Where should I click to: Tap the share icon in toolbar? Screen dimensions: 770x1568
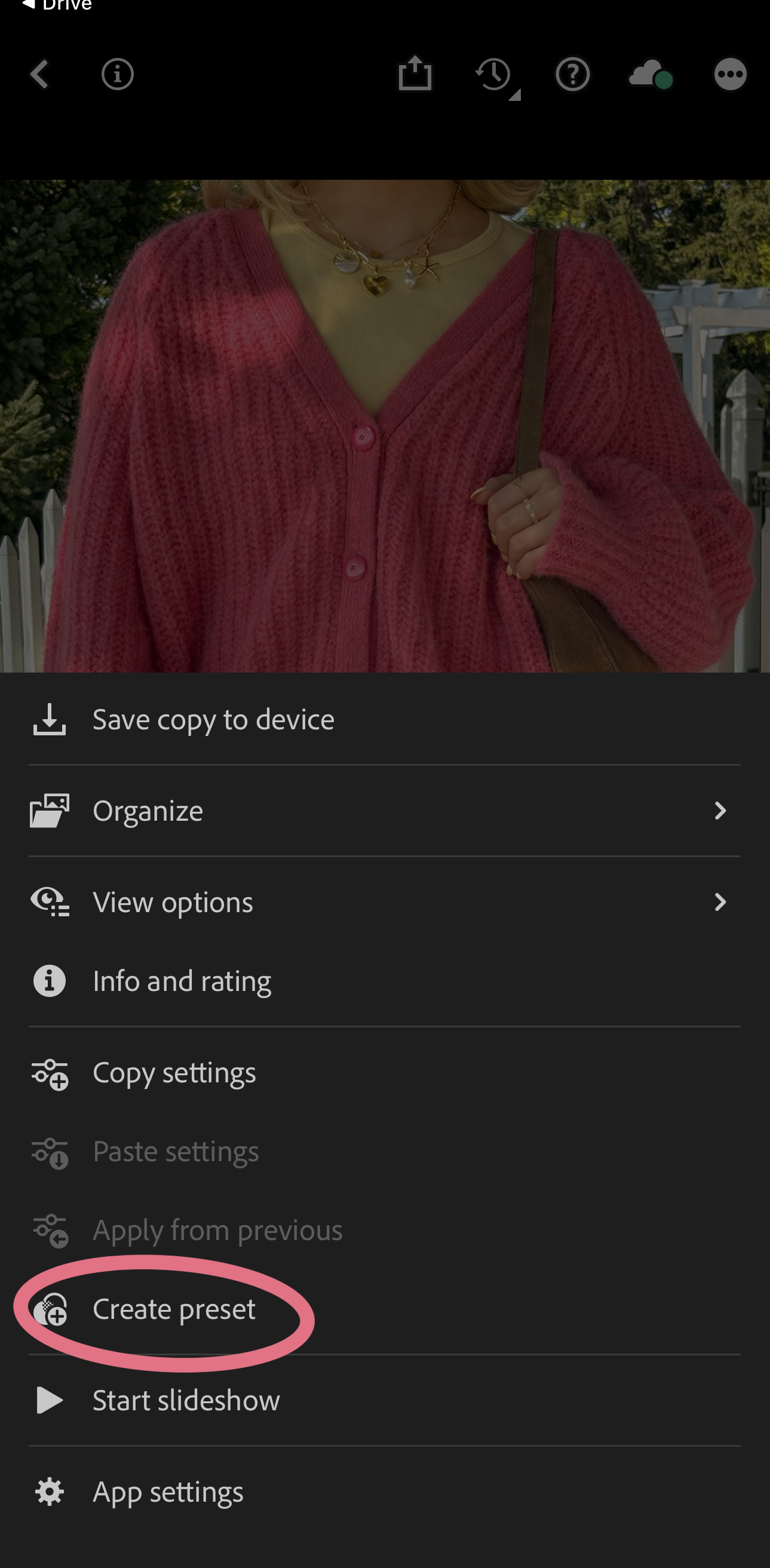[415, 74]
